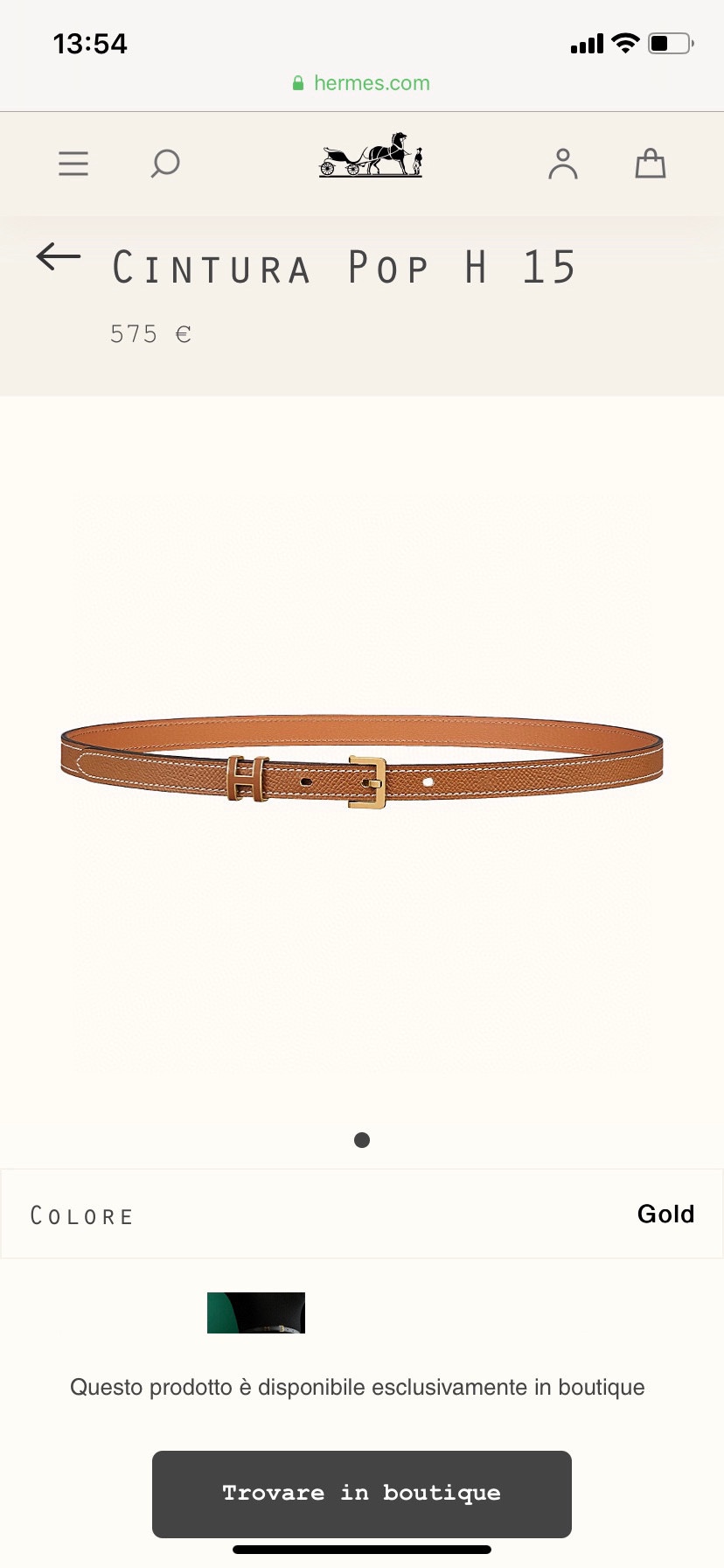Screen dimensions: 724x1568
Task: Select the green belt color thumbnail
Action: (x=255, y=1312)
